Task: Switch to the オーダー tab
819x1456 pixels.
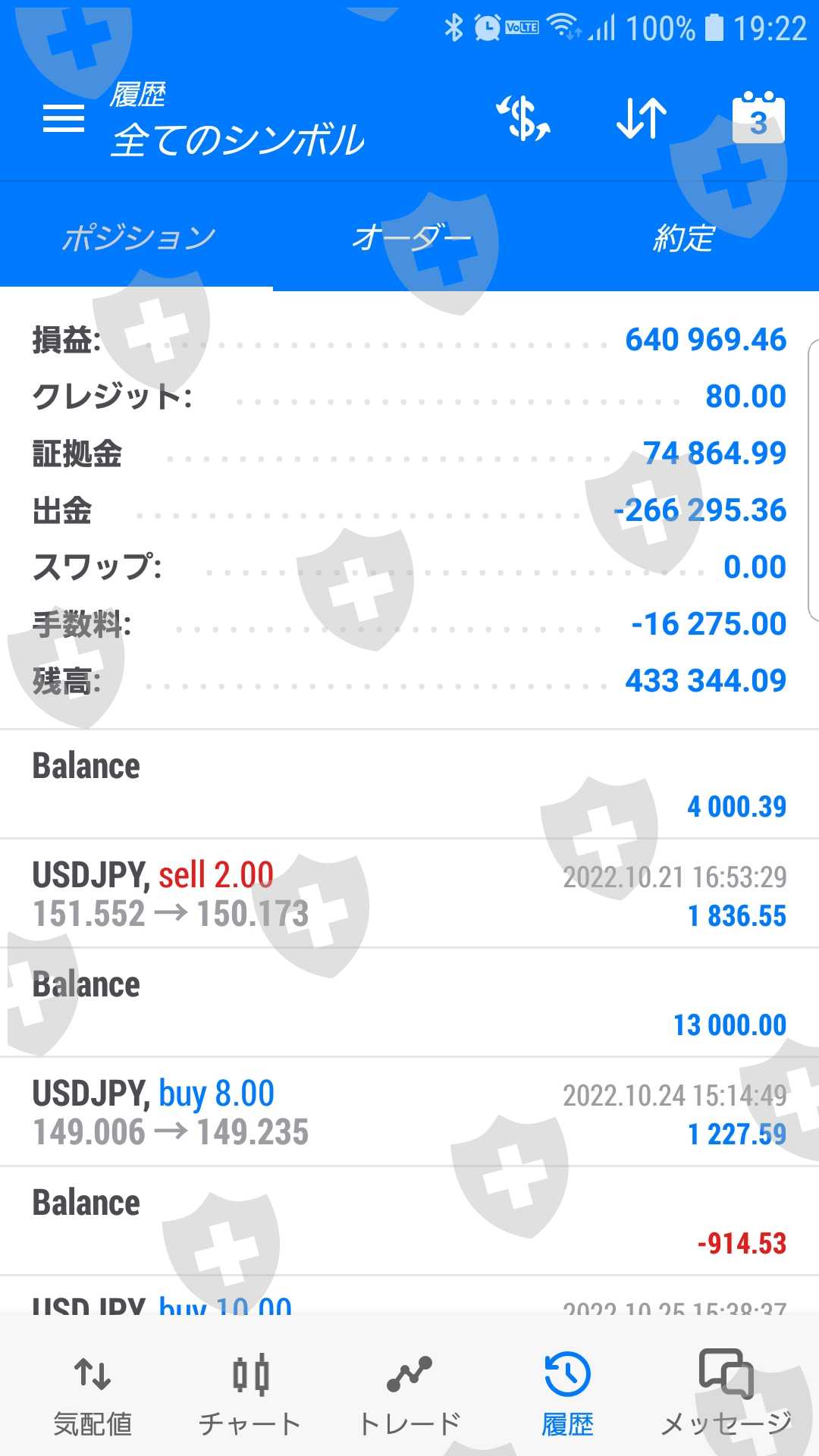Action: (409, 237)
